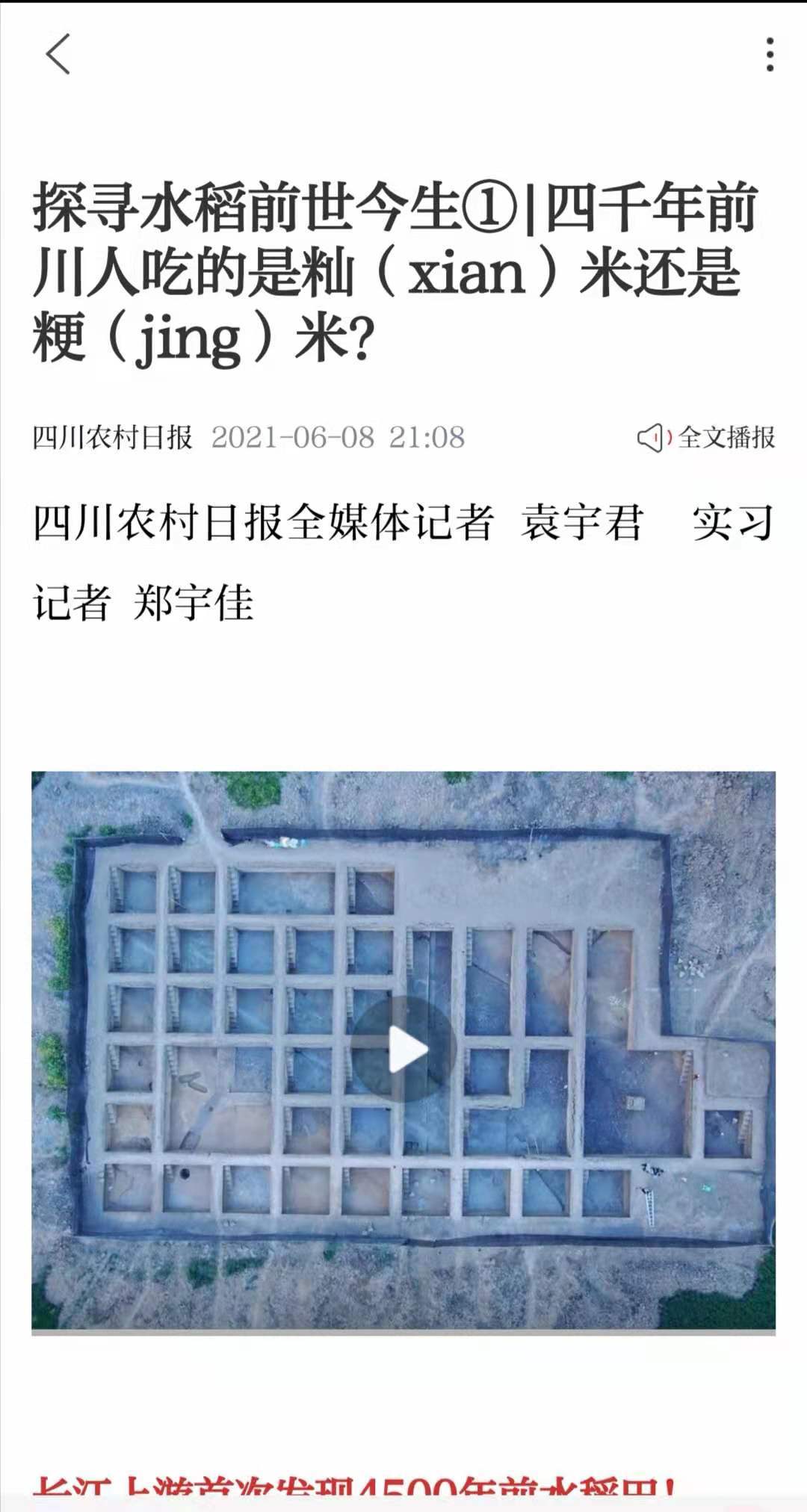Open the three-dot overflow menu
807x1512 pixels.
click(770, 55)
